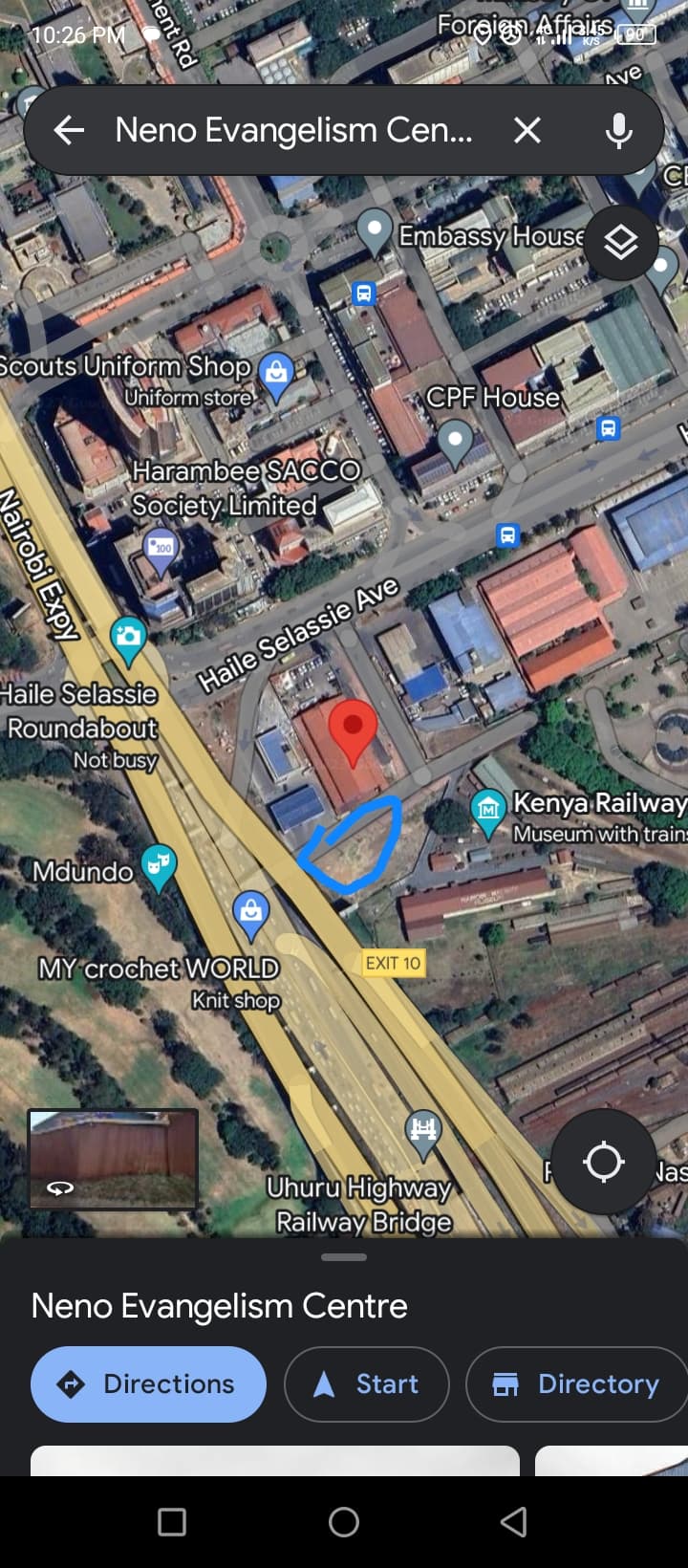Clear the Neno Evangelism search text
The image size is (688, 1568).
pyautogui.click(x=527, y=130)
